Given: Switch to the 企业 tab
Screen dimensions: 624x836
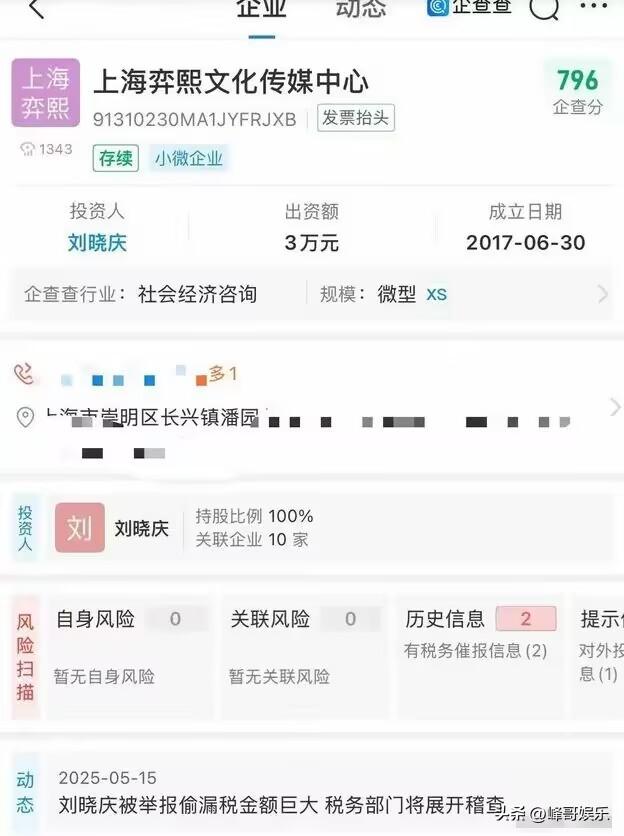Looking at the screenshot, I should [x=261, y=10].
